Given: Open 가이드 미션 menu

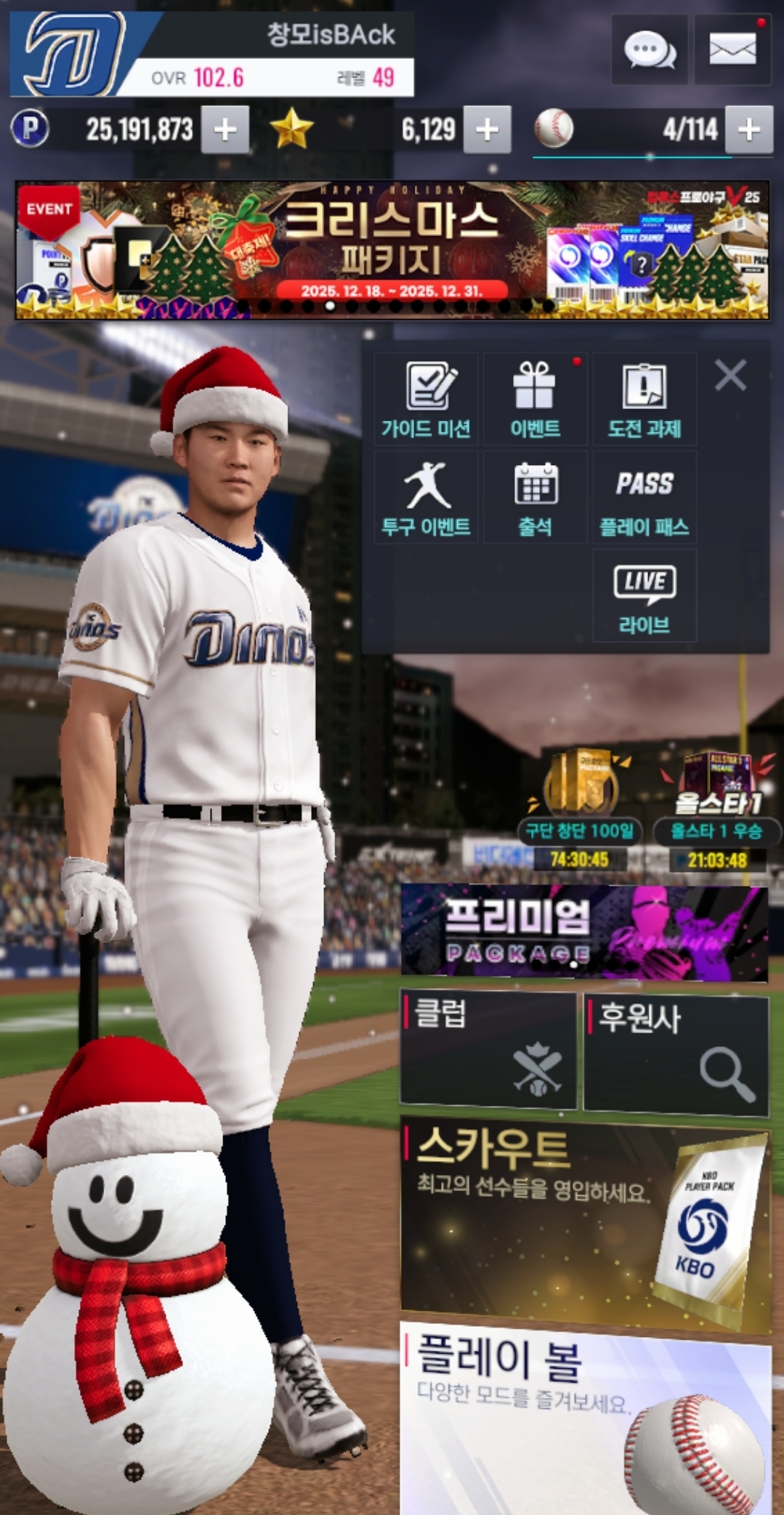Looking at the screenshot, I should click(427, 400).
